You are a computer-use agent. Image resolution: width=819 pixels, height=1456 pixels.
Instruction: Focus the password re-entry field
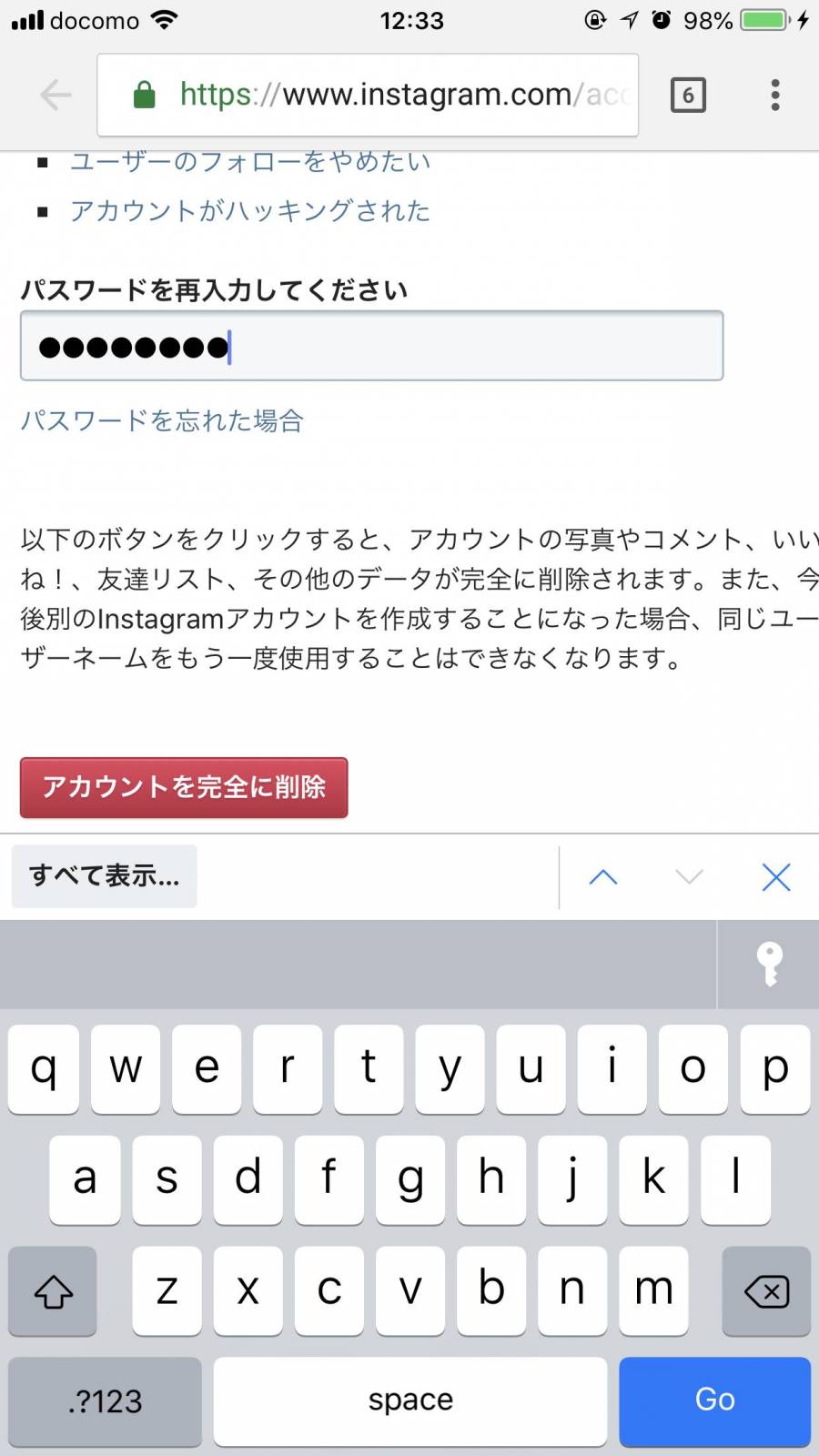pyautogui.click(x=371, y=346)
